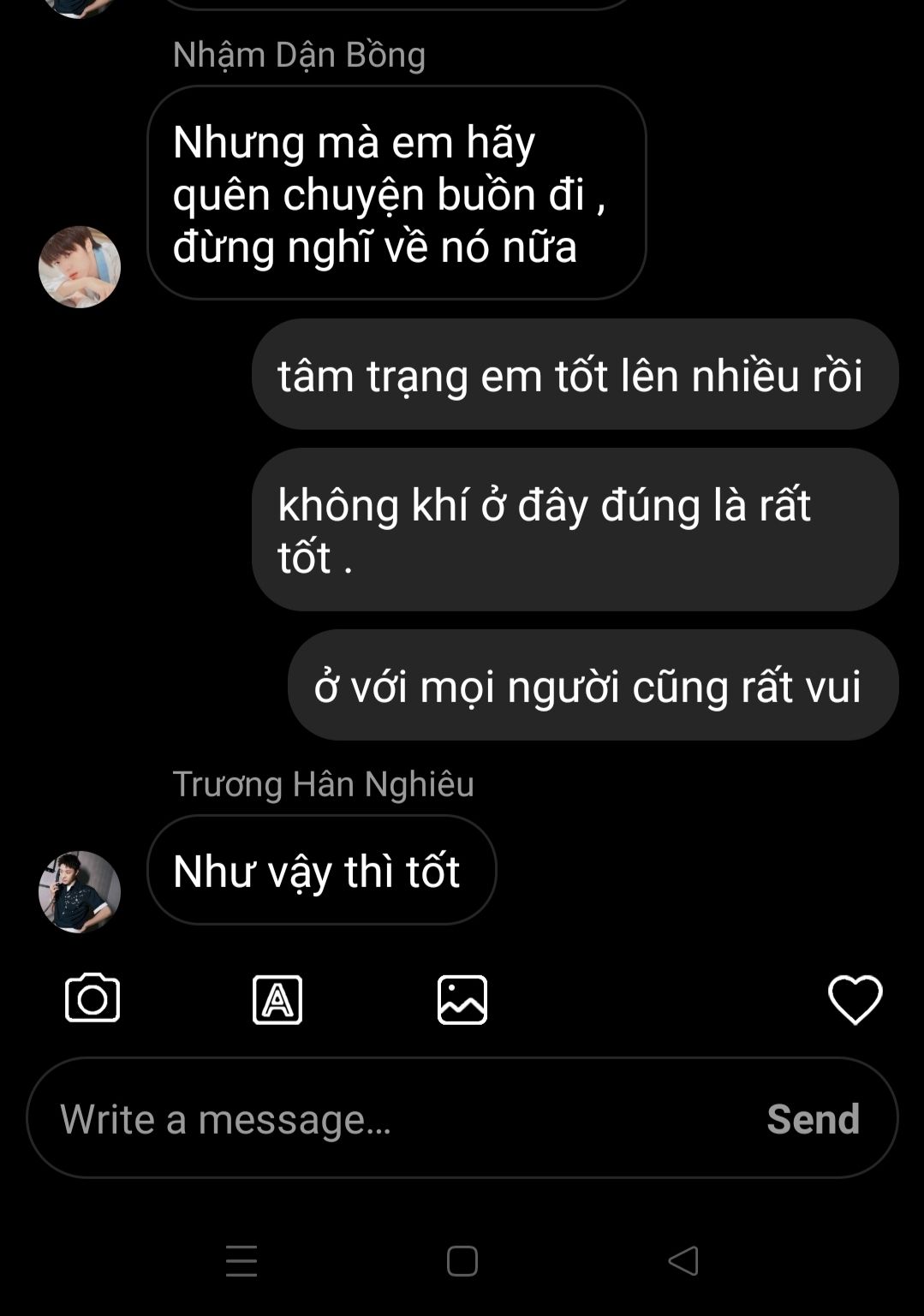Tap the Send button
The width and height of the screenshot is (924, 1316).
click(813, 1118)
